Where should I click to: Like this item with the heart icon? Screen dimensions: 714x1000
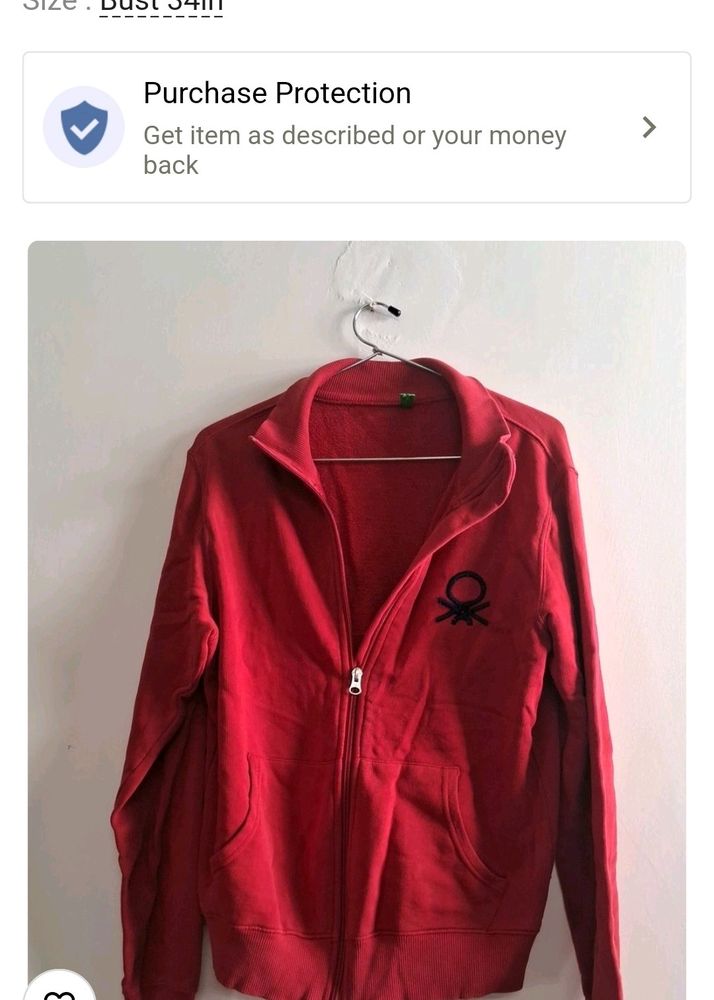click(59, 991)
